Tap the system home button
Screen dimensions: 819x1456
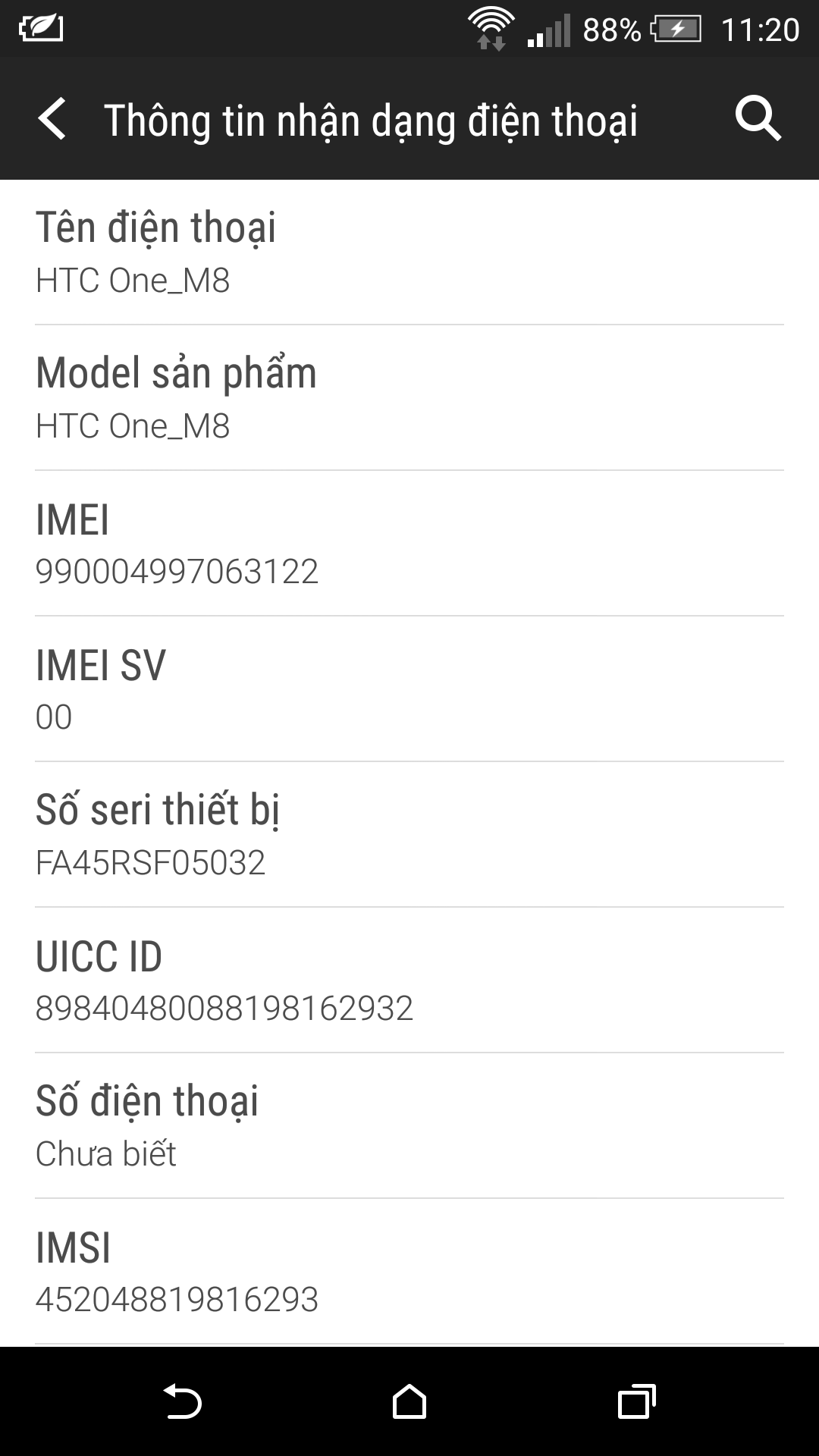409,1401
